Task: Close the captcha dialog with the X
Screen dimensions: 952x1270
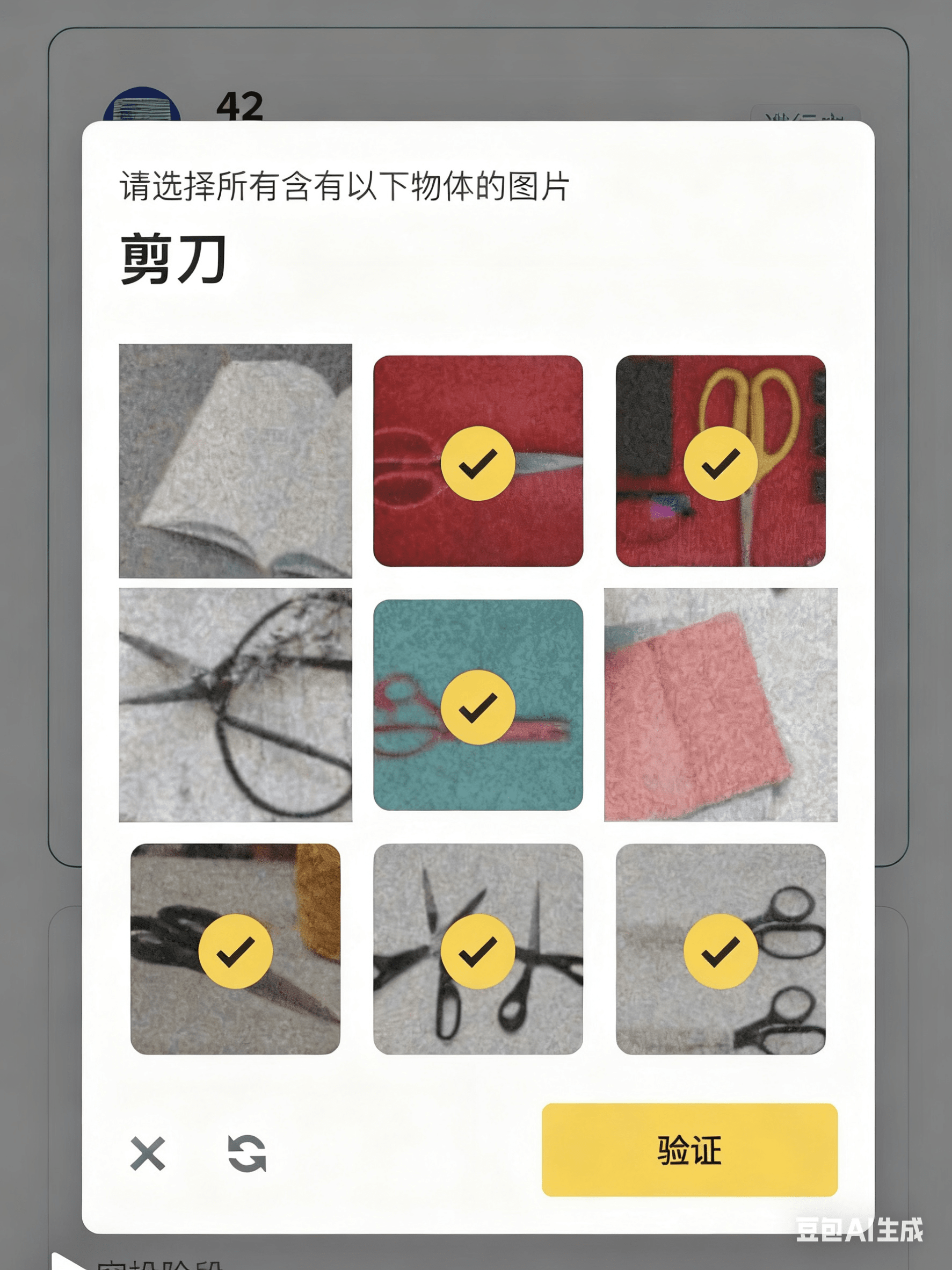Action: click(x=148, y=1153)
